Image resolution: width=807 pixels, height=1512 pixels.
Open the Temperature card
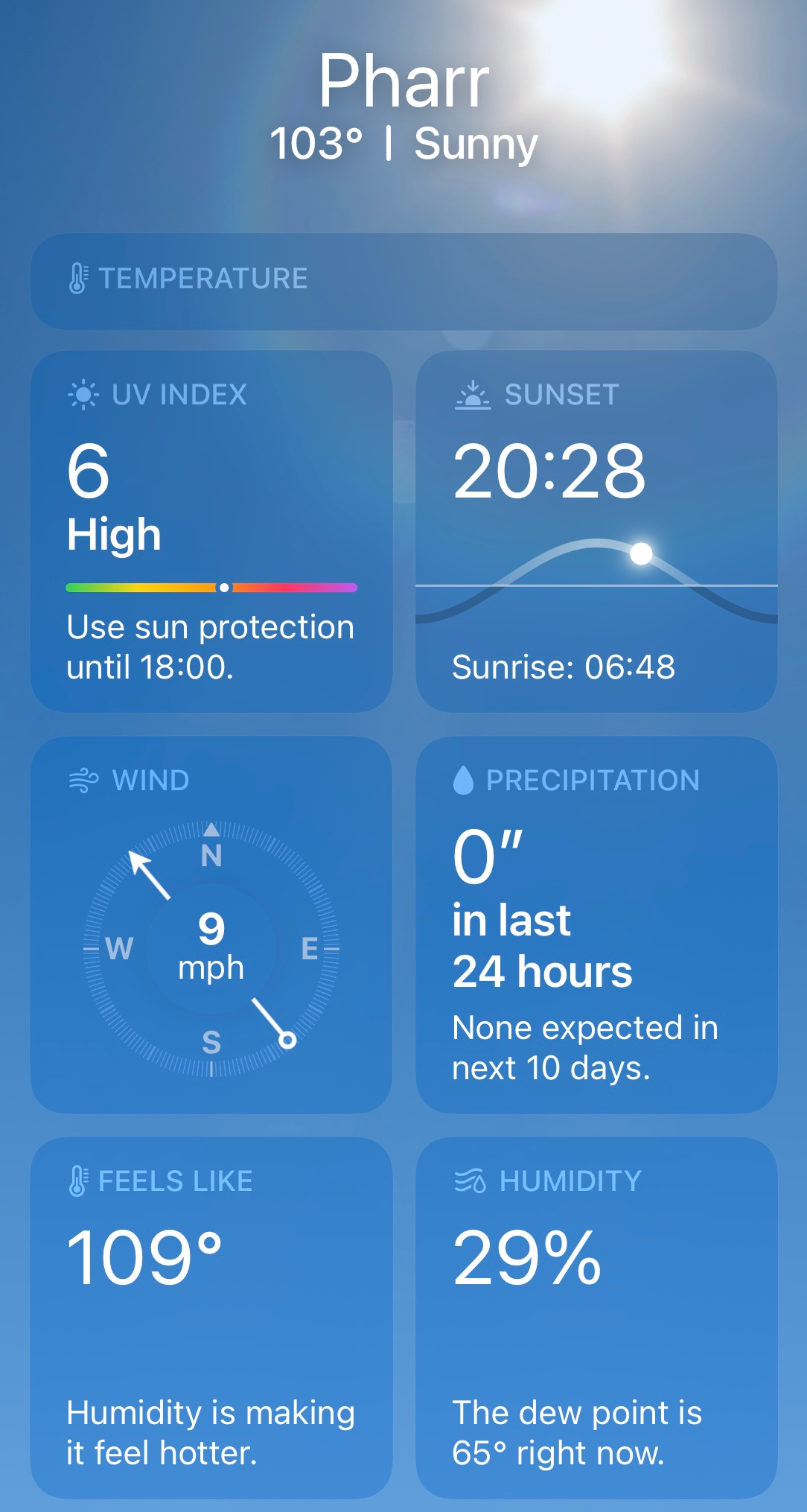click(403, 281)
